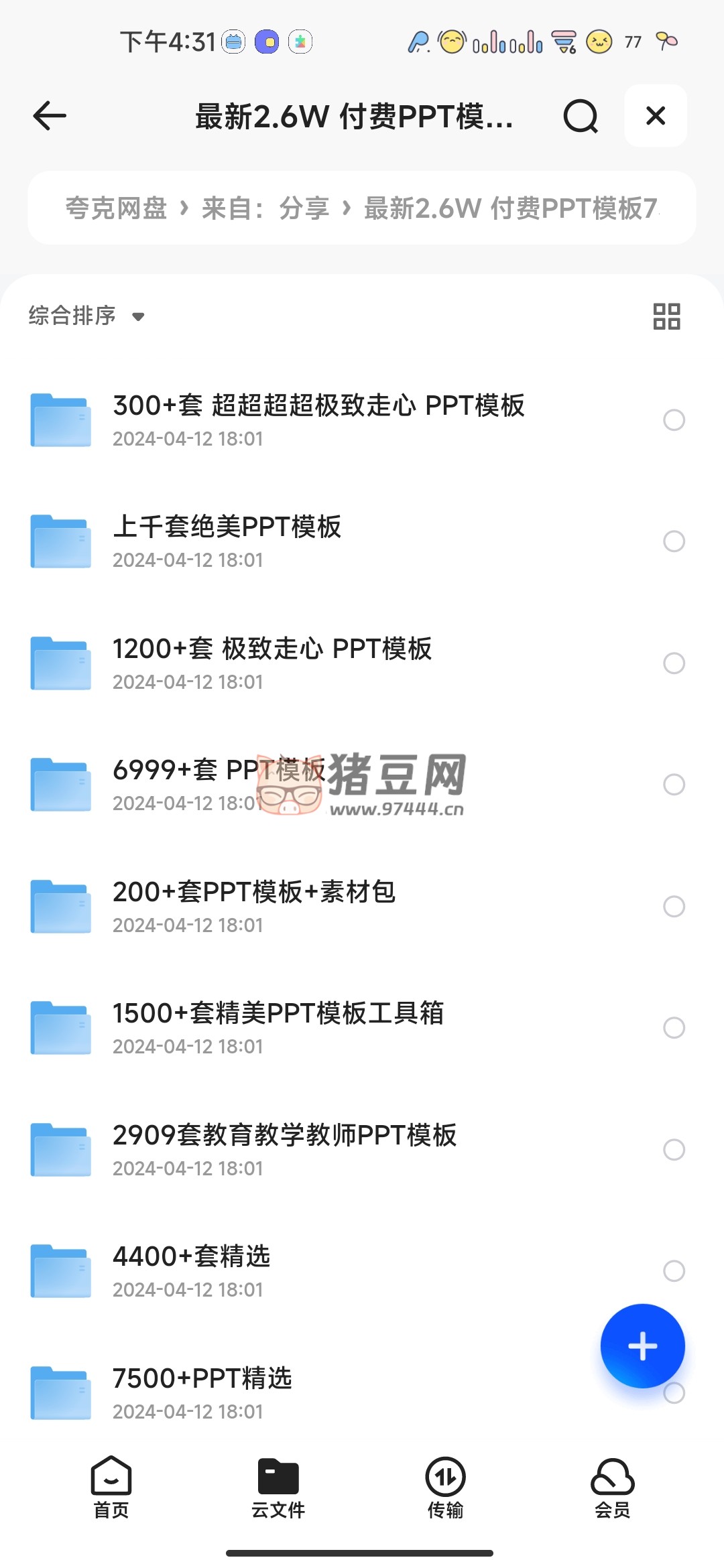
Task: Open the 1500+套精美PPT模板工具箱 folder
Action: tap(278, 1014)
